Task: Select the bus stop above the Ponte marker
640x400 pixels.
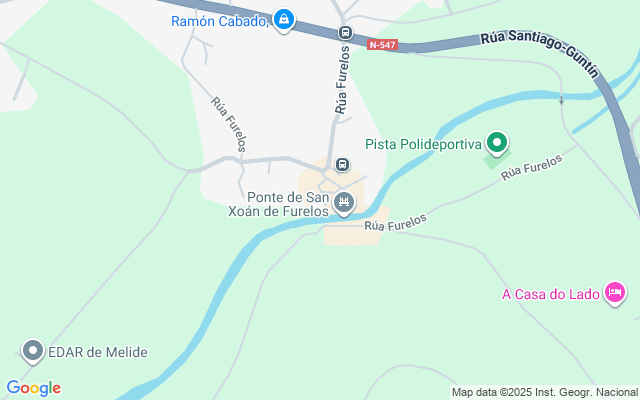Action: (342, 164)
